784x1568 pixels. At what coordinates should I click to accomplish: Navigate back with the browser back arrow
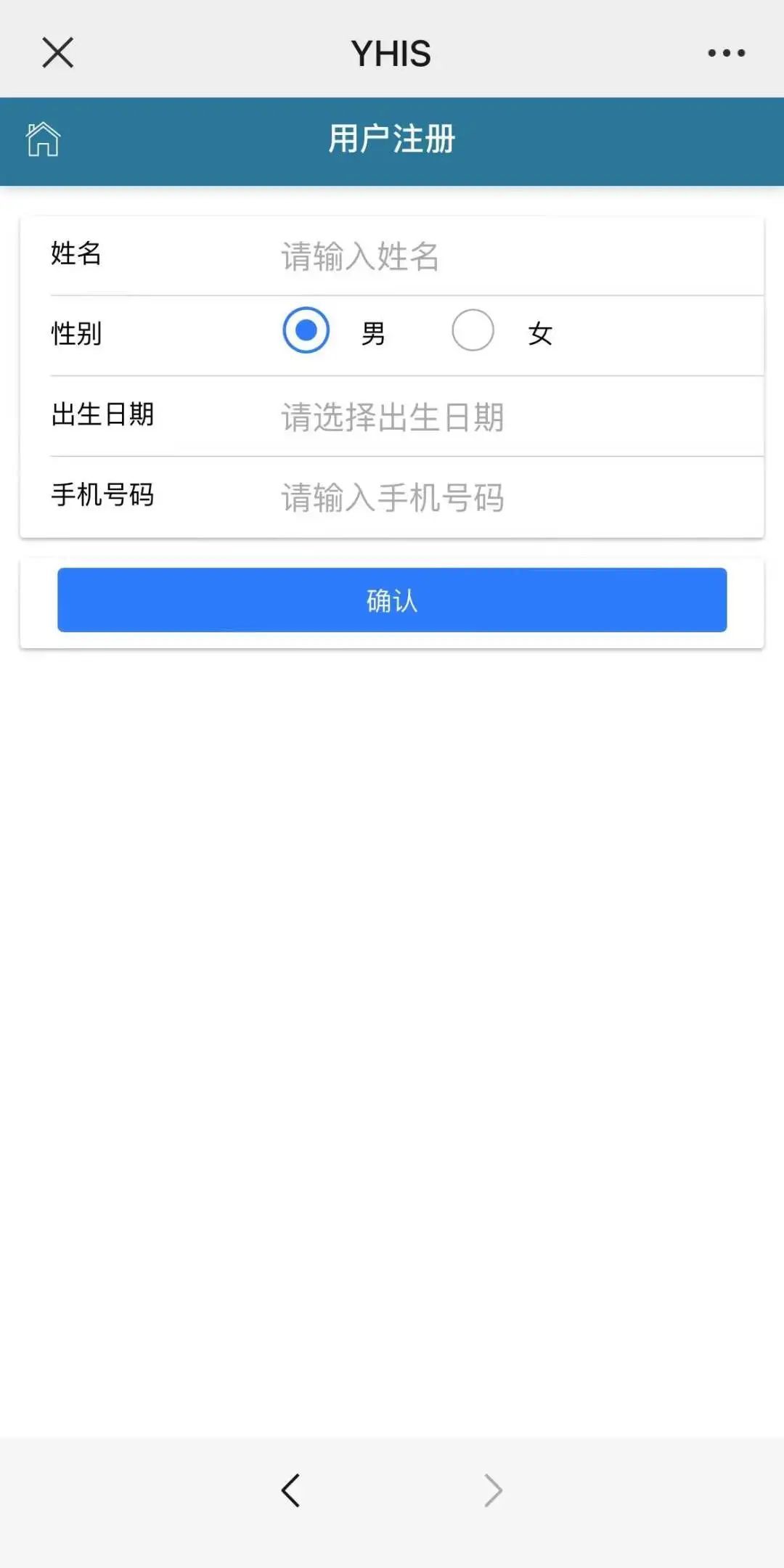click(x=290, y=1491)
